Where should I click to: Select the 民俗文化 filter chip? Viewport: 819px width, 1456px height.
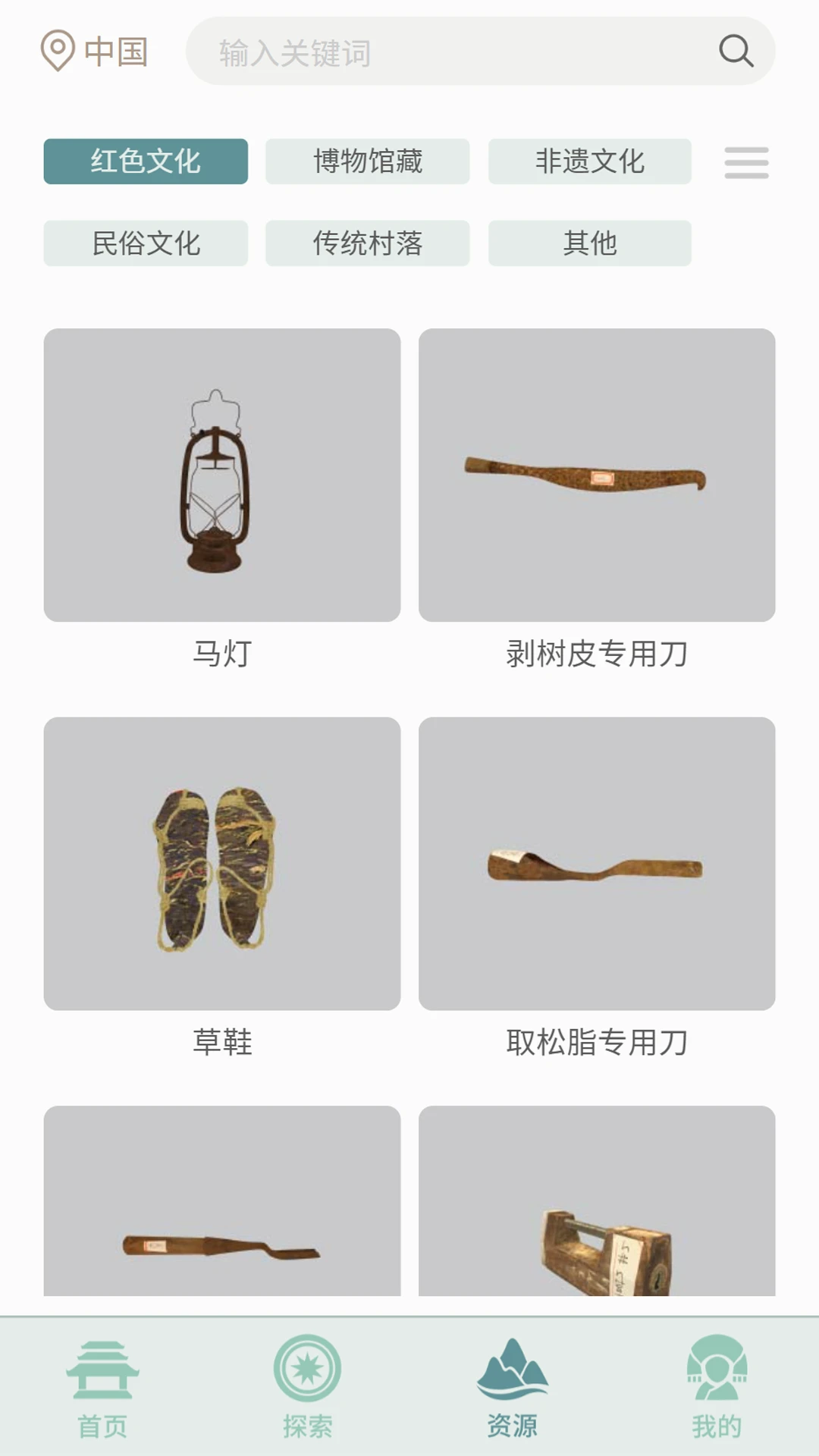(x=146, y=243)
